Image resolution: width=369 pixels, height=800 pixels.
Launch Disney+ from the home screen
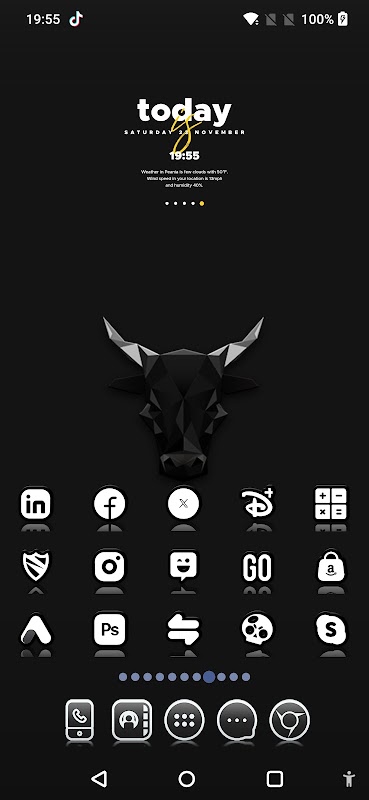click(x=258, y=503)
